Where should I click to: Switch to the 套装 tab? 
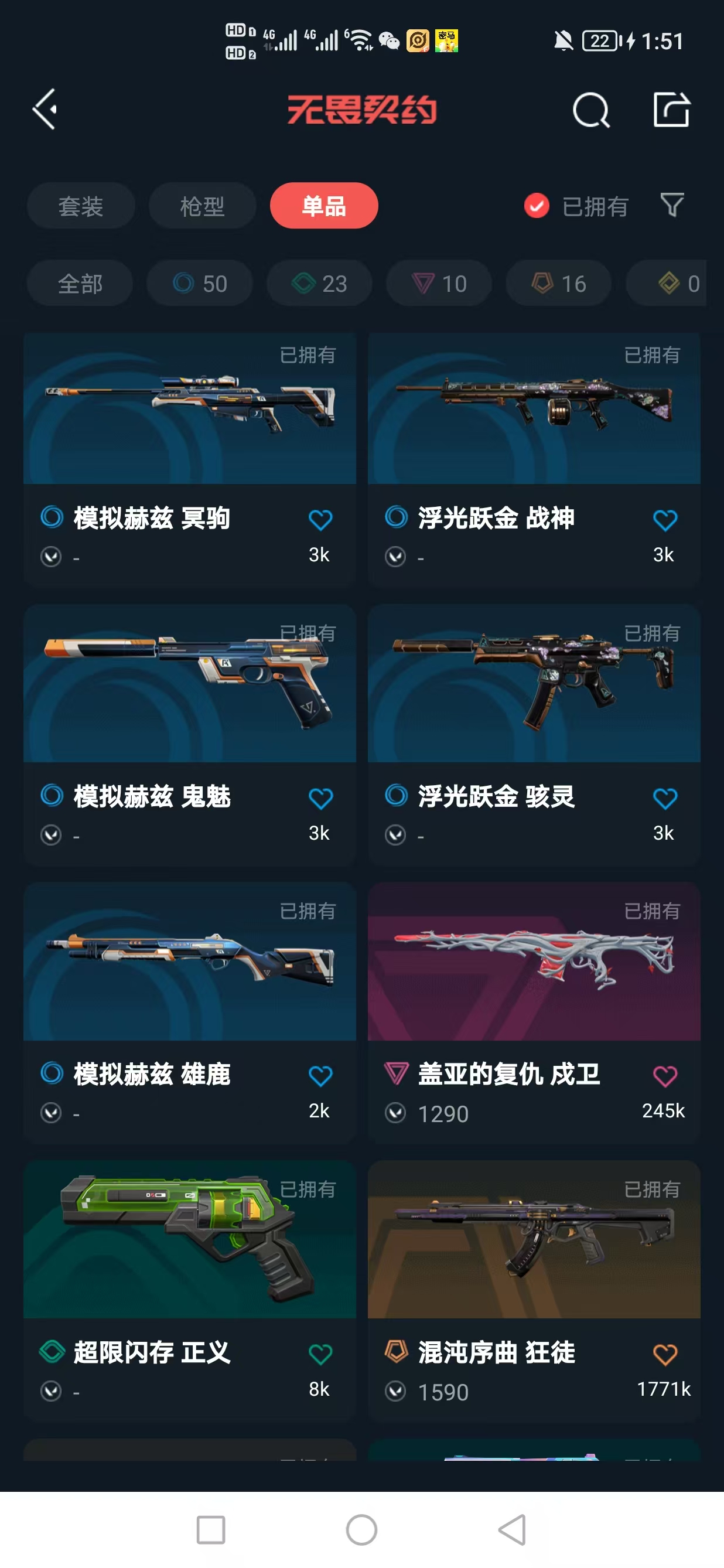click(x=80, y=206)
